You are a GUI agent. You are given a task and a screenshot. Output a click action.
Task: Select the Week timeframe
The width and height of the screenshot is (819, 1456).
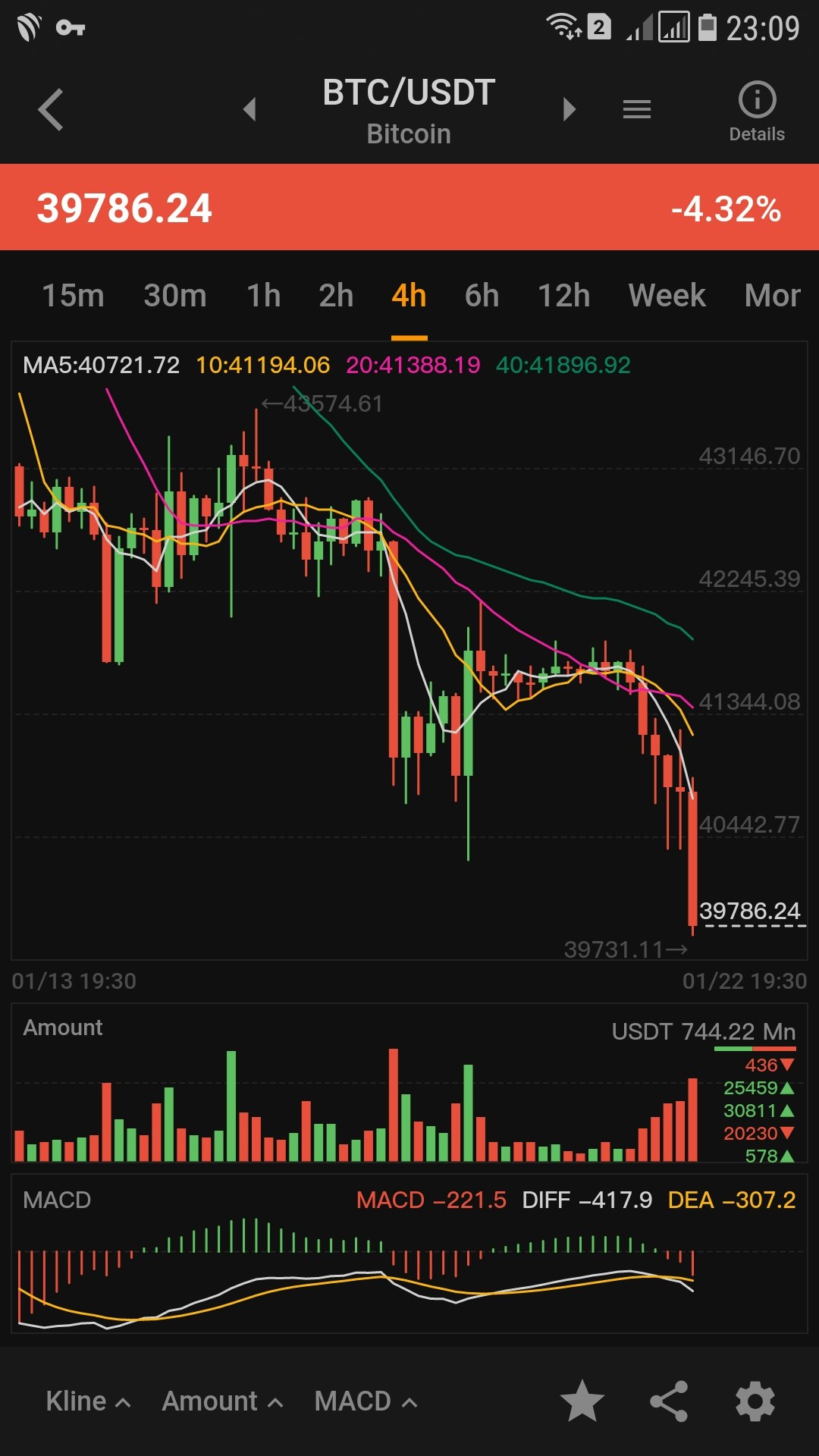click(x=667, y=296)
